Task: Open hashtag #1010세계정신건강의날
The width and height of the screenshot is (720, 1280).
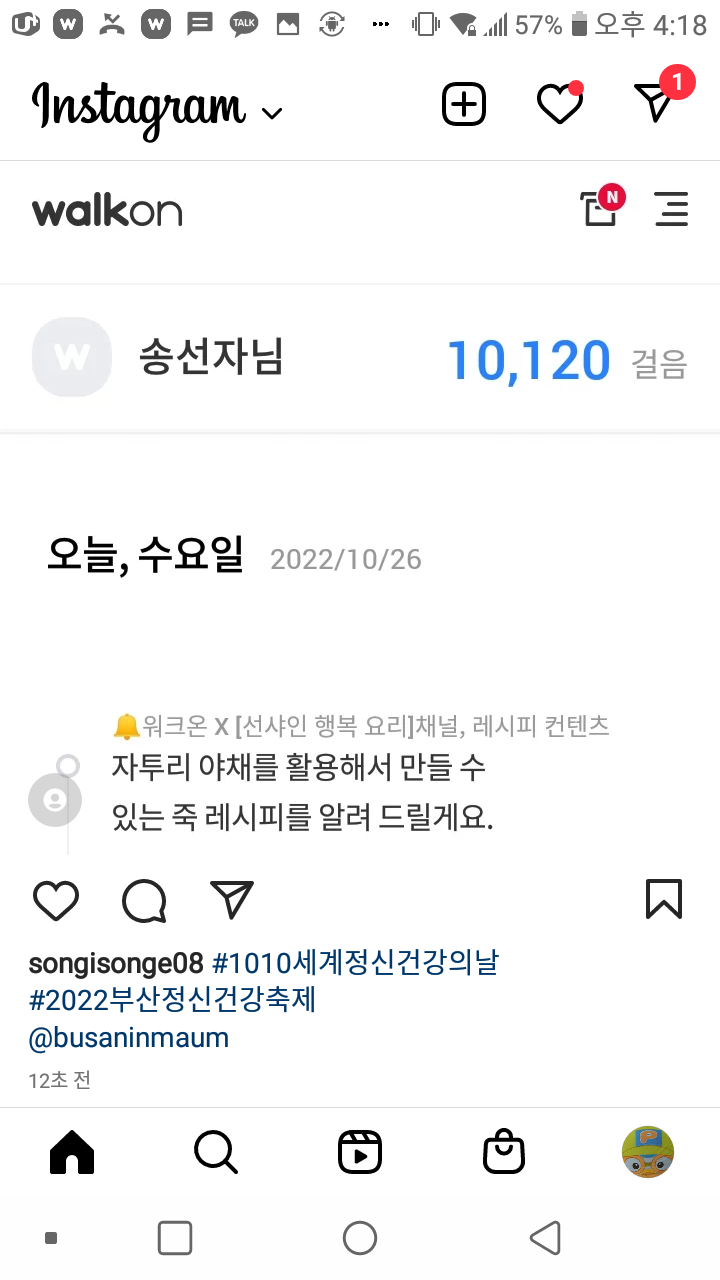Action: click(x=355, y=963)
